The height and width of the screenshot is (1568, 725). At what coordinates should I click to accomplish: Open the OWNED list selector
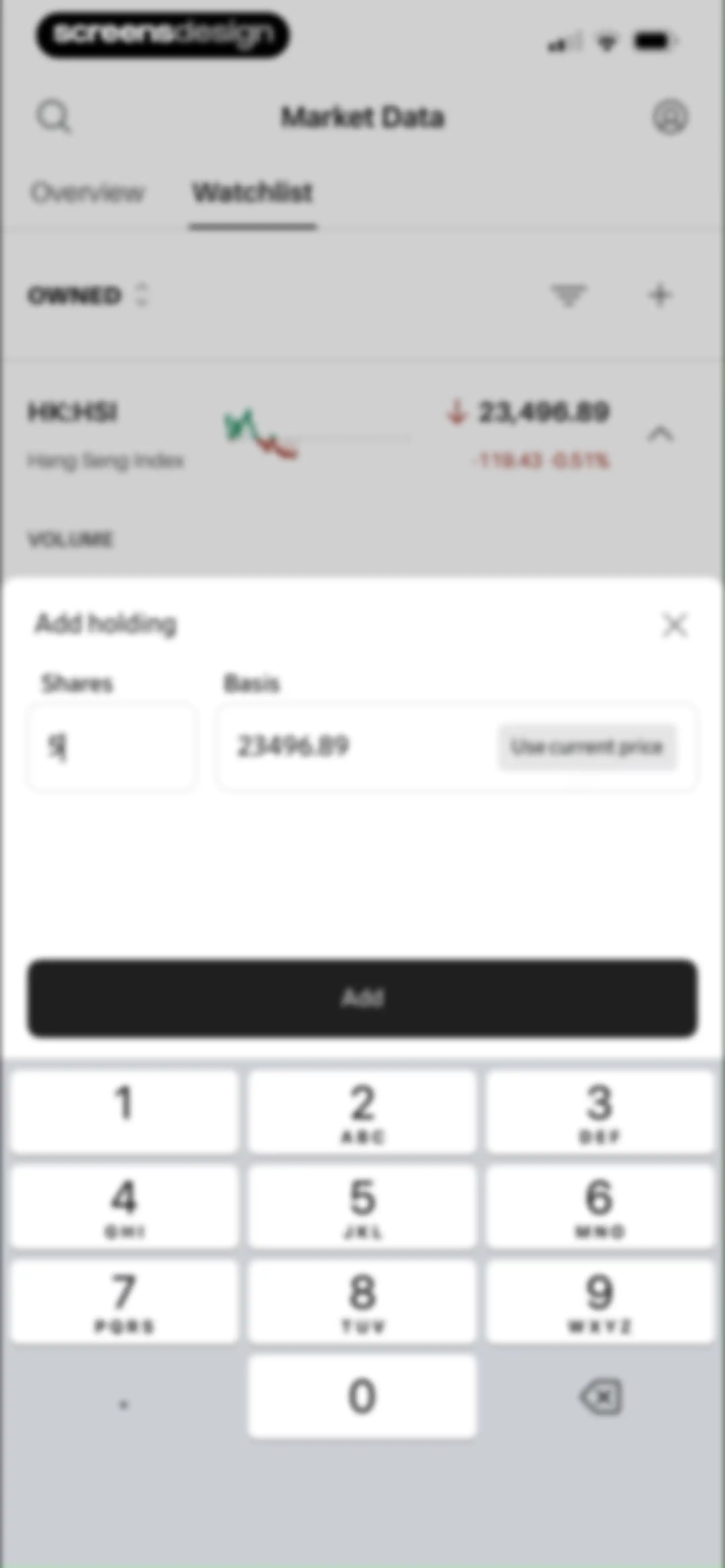[88, 296]
